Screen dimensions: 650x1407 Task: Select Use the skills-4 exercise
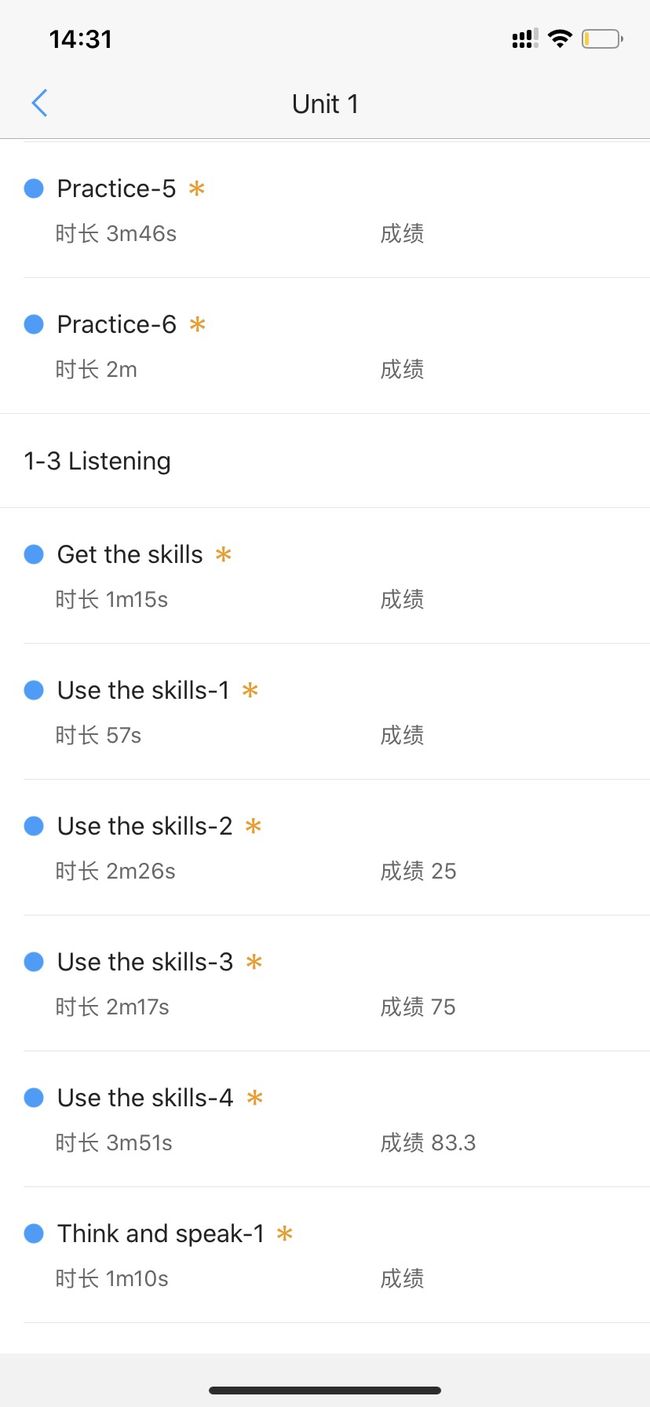point(325,1120)
